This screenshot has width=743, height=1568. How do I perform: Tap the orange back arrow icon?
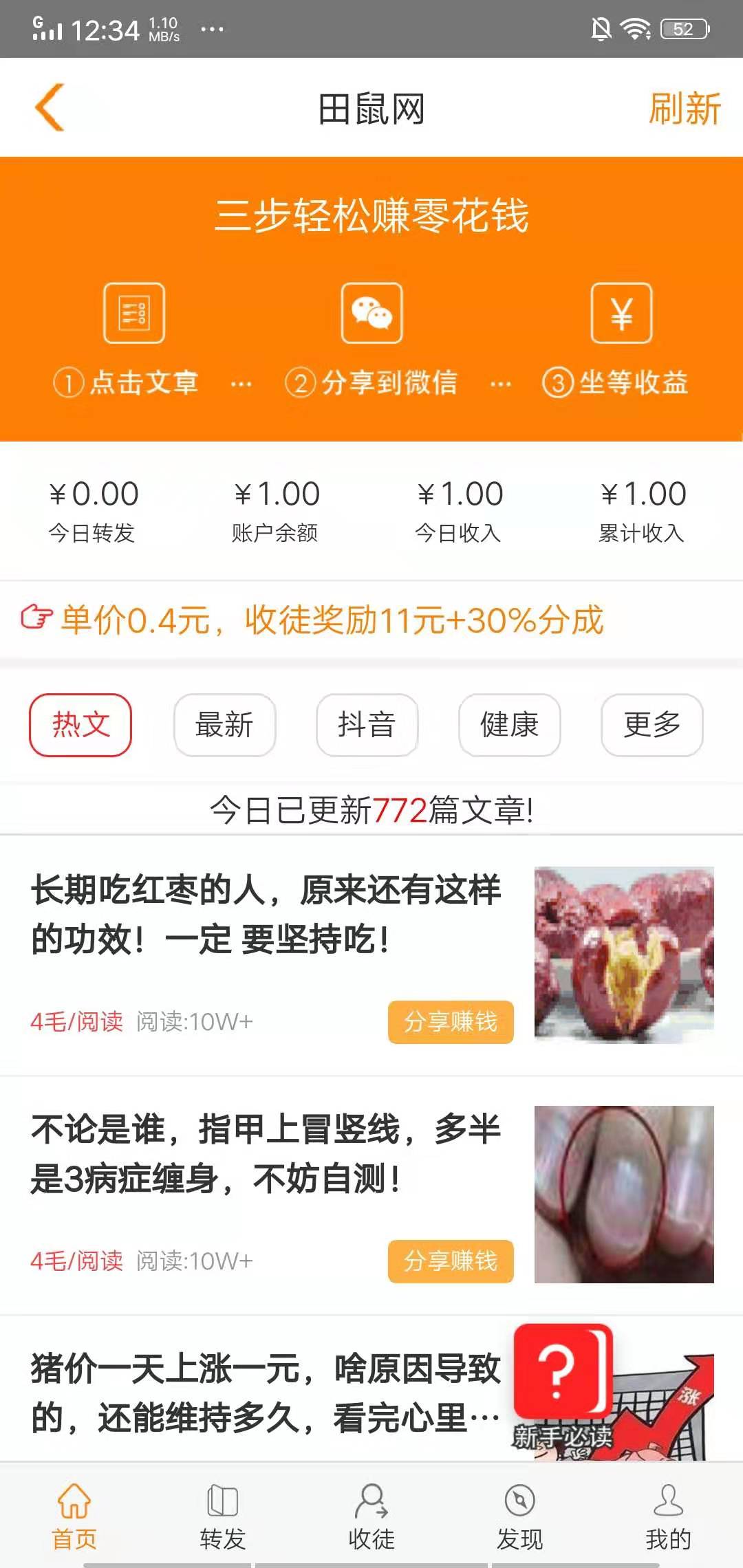(50, 107)
